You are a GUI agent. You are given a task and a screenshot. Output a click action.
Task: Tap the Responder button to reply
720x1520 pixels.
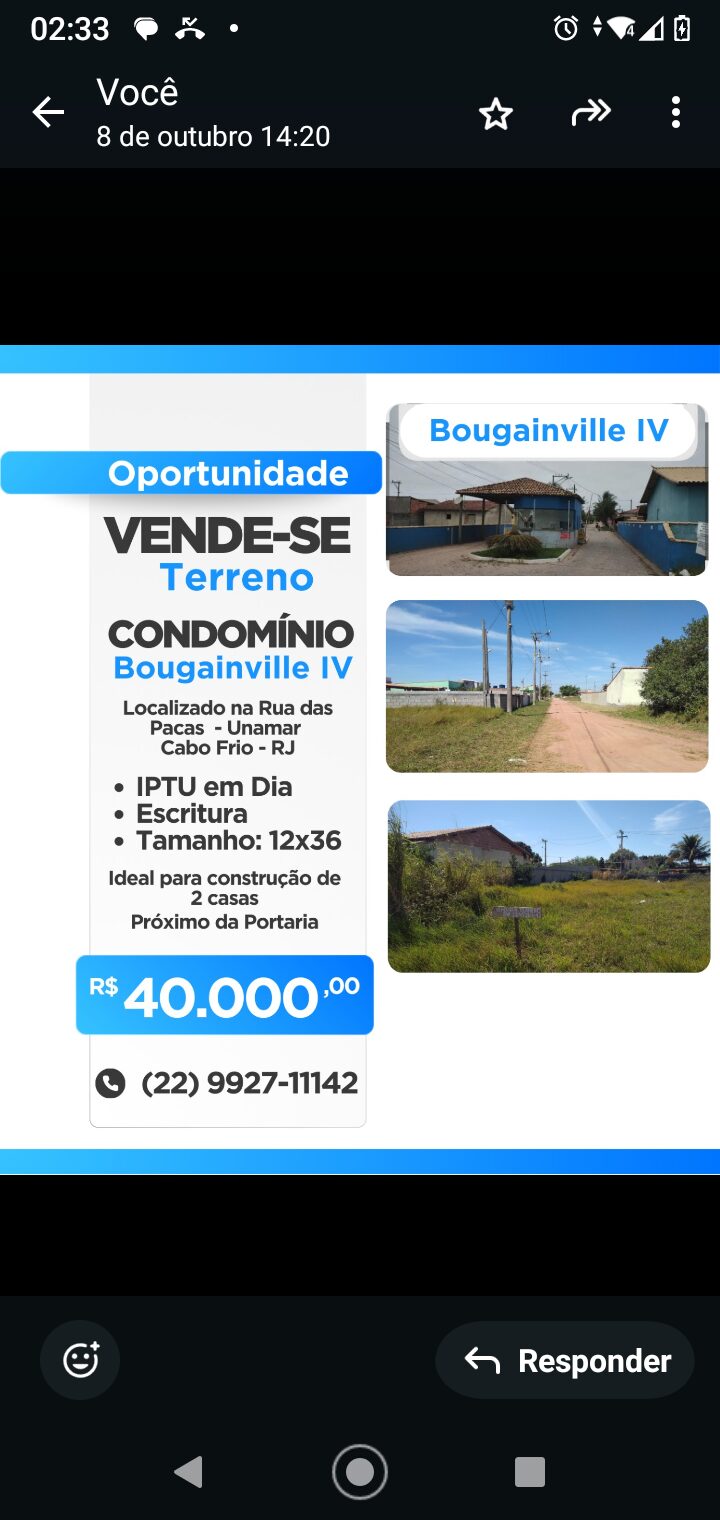(x=565, y=1359)
